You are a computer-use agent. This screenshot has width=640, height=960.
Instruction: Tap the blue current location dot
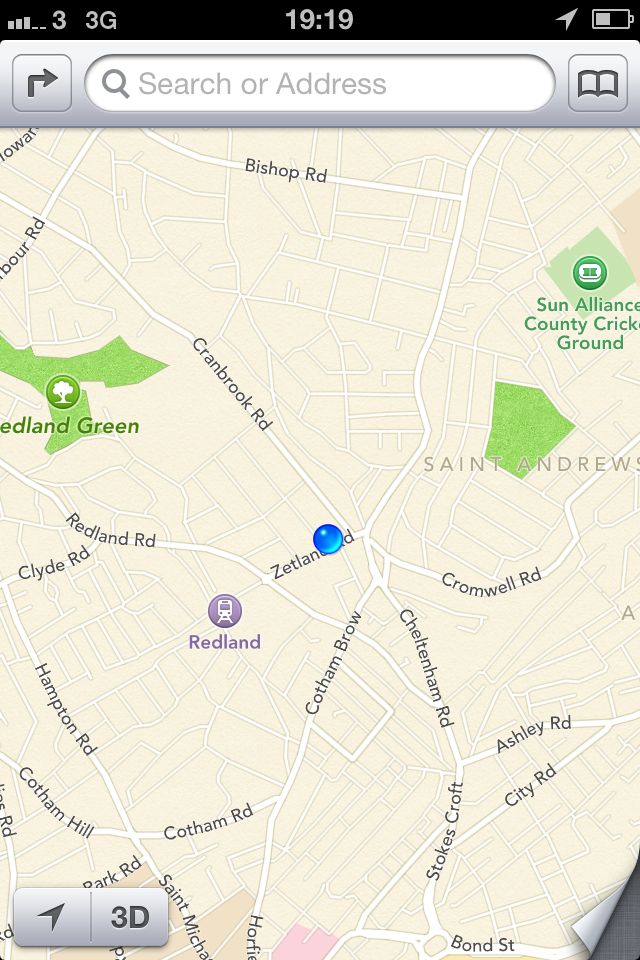[x=328, y=539]
